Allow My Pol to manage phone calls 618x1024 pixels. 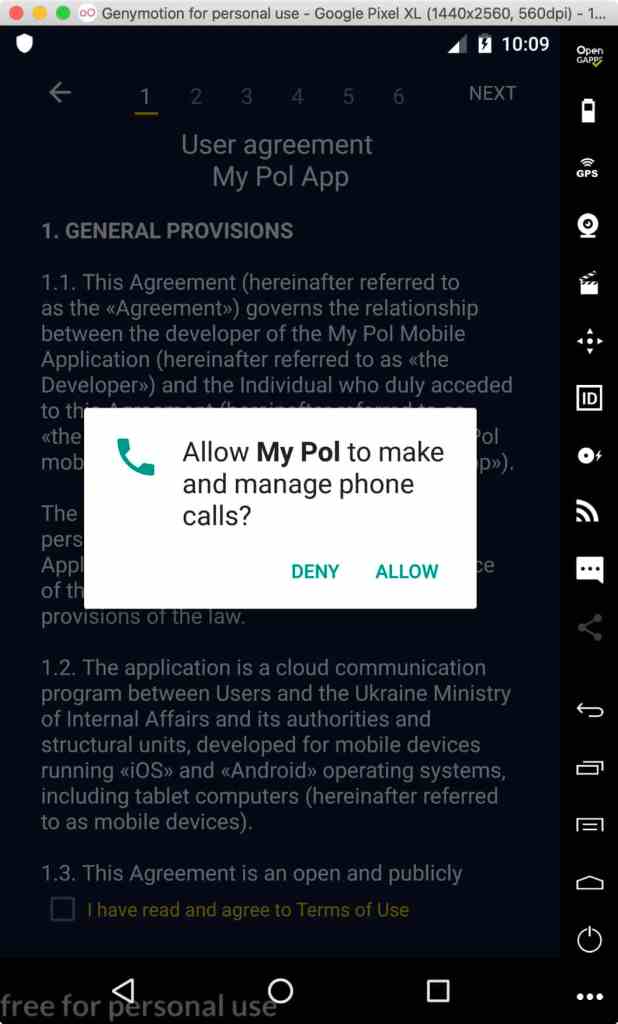click(x=406, y=571)
